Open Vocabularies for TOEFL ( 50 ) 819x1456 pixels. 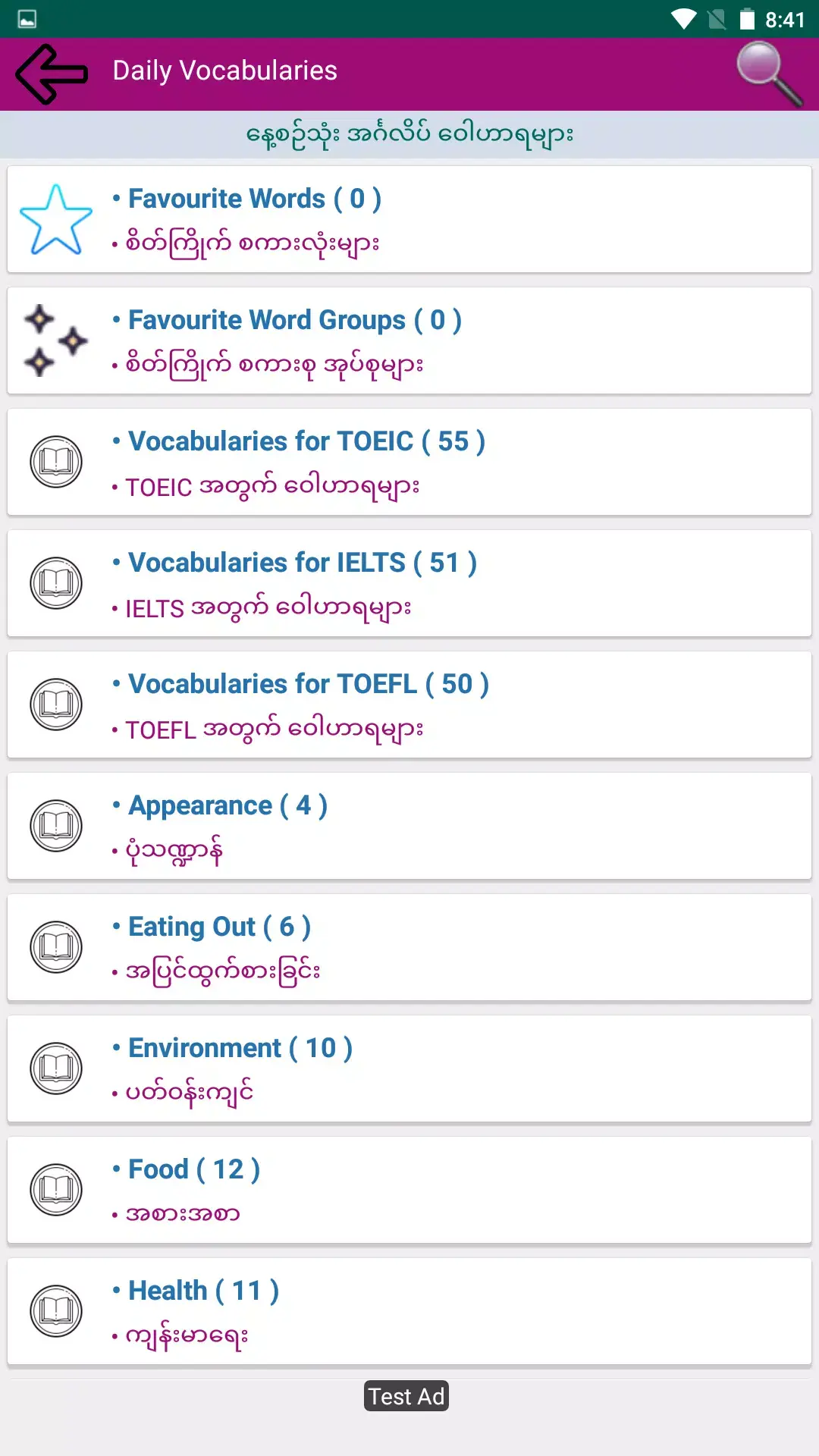pyautogui.click(x=409, y=704)
